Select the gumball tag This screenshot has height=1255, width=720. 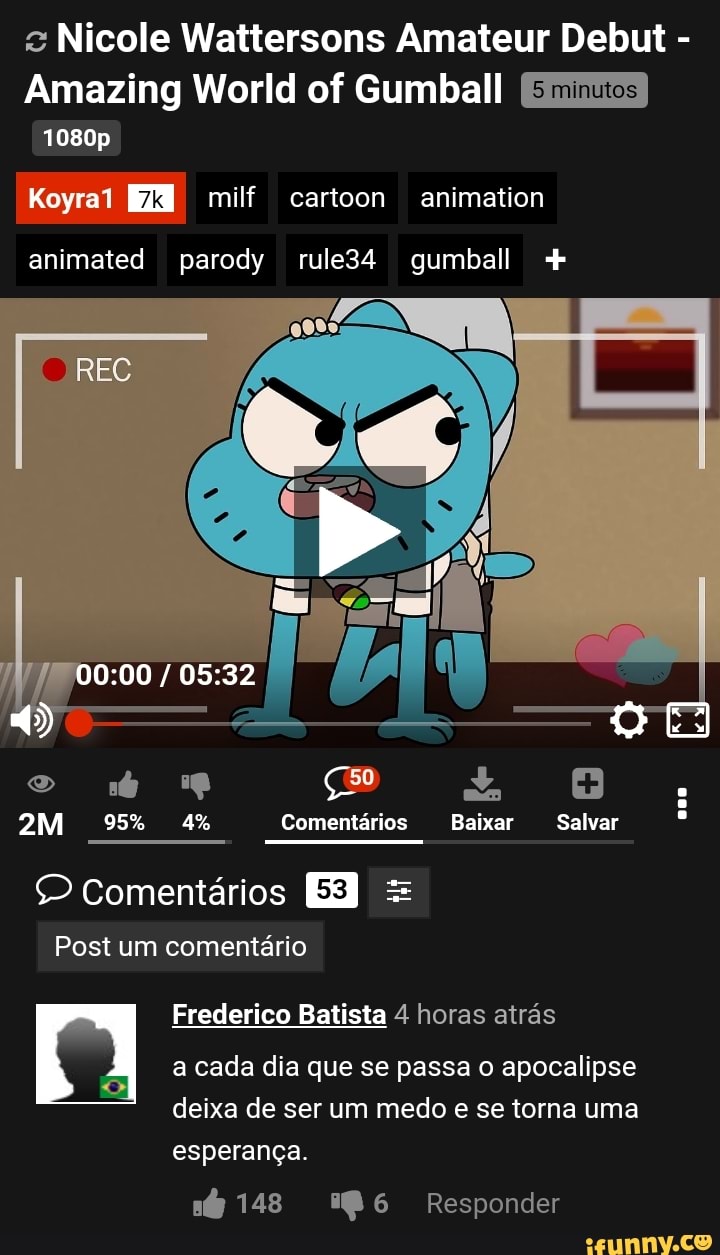coord(460,260)
